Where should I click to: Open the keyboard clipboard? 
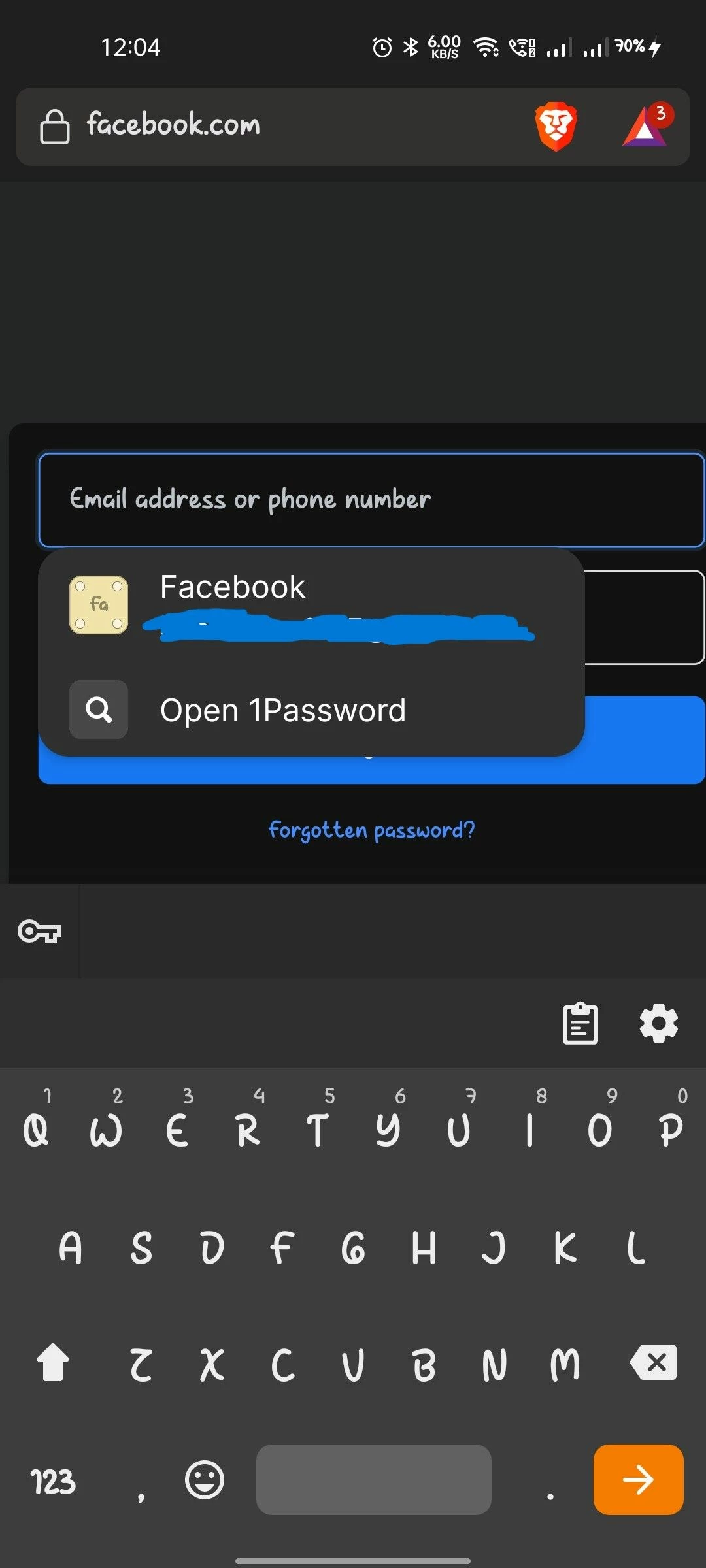pos(580,1023)
